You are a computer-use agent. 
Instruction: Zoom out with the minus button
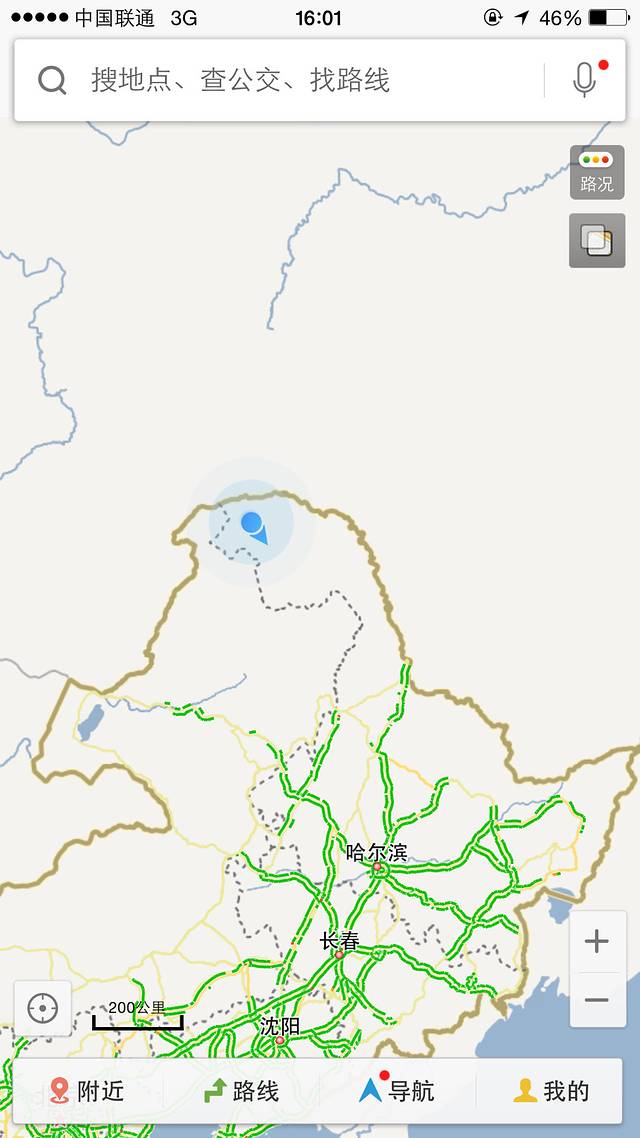point(597,1000)
